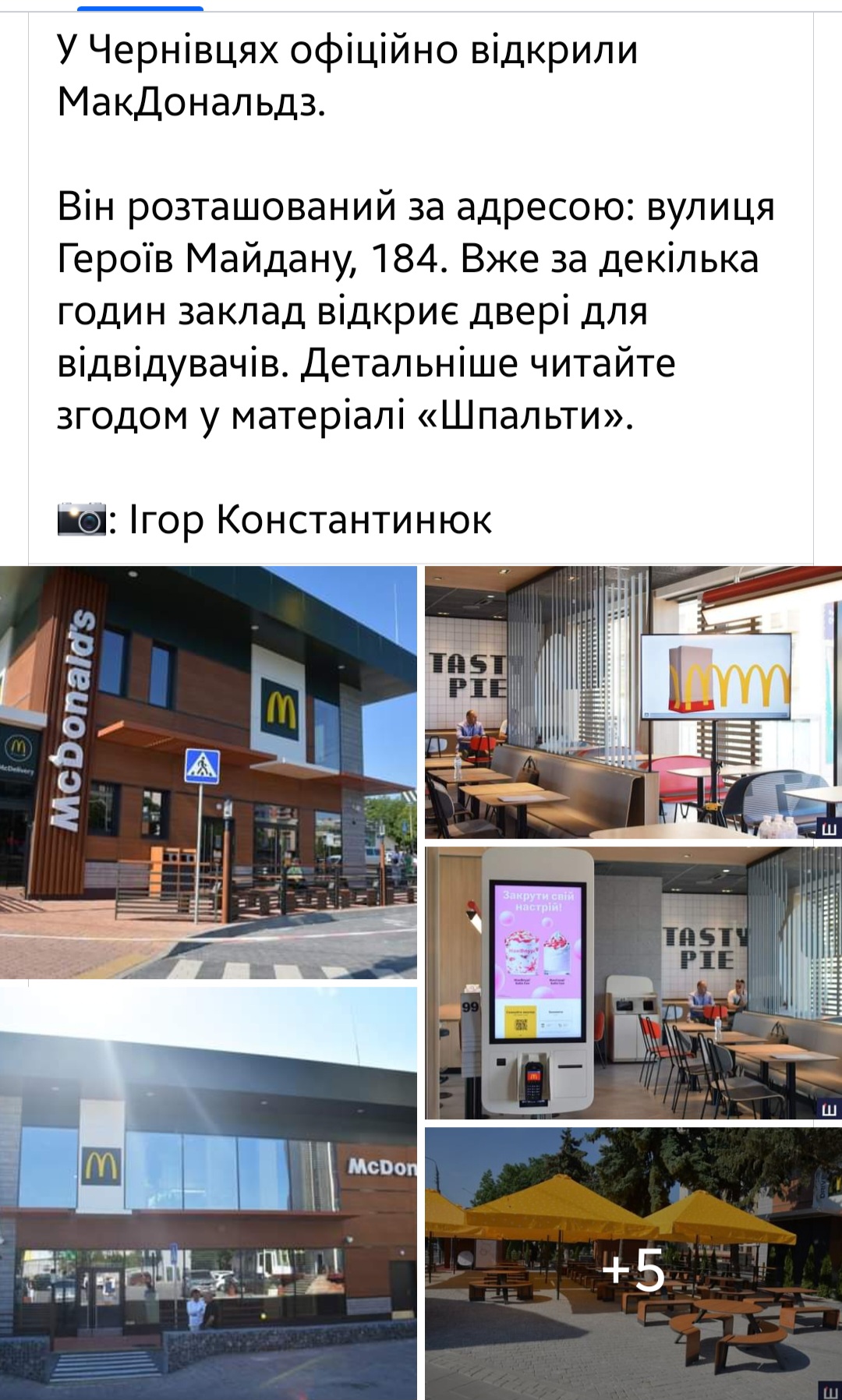The width and height of the screenshot is (842, 1400).
Task: View the self-order kiosk photo
Action: coord(633,983)
